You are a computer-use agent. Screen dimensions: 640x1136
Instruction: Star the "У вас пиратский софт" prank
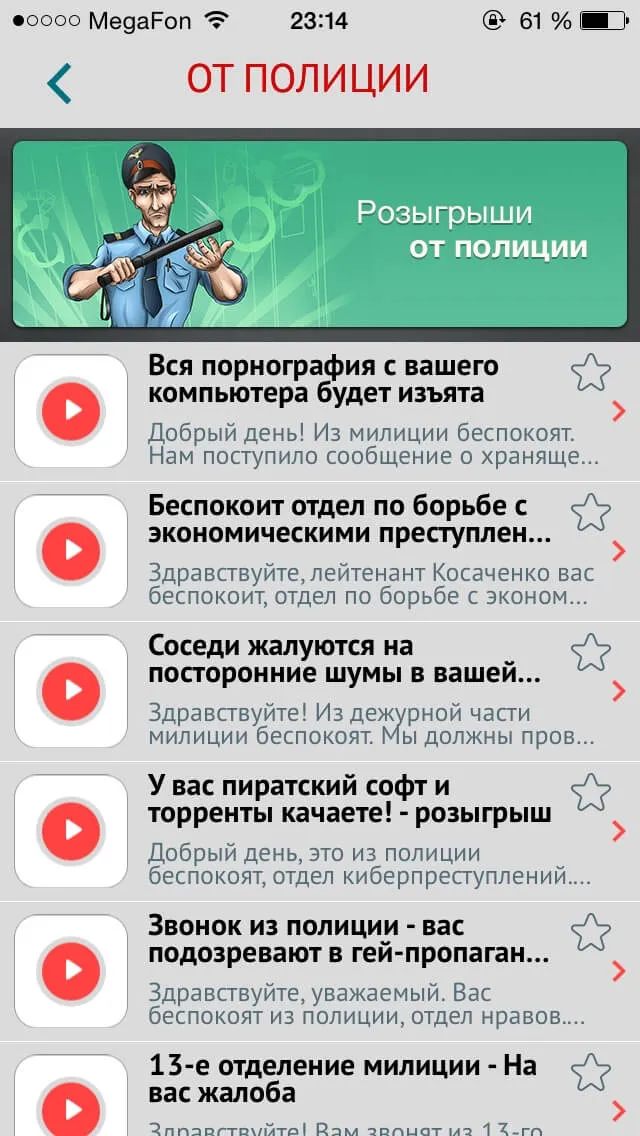tap(591, 793)
